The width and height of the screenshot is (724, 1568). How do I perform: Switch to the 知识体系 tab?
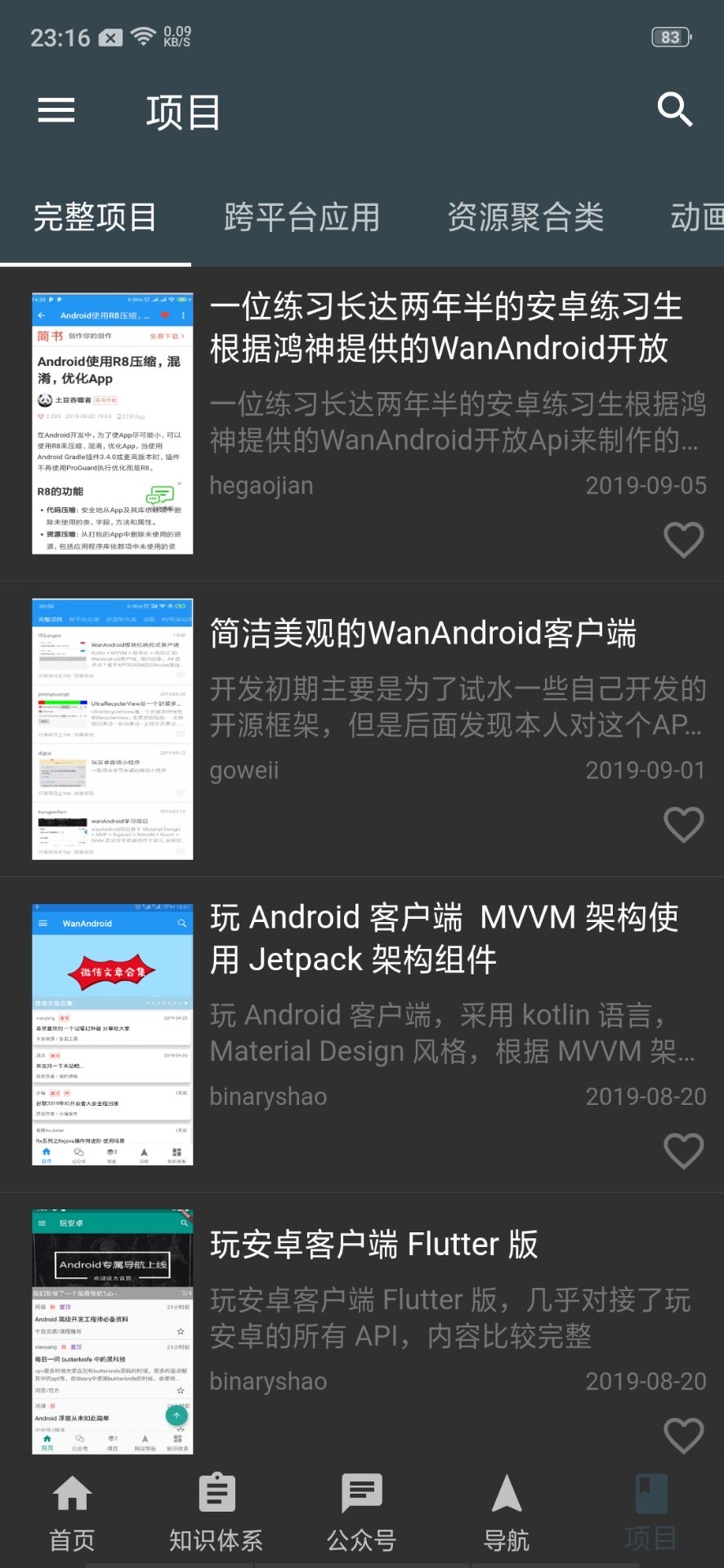(216, 1512)
